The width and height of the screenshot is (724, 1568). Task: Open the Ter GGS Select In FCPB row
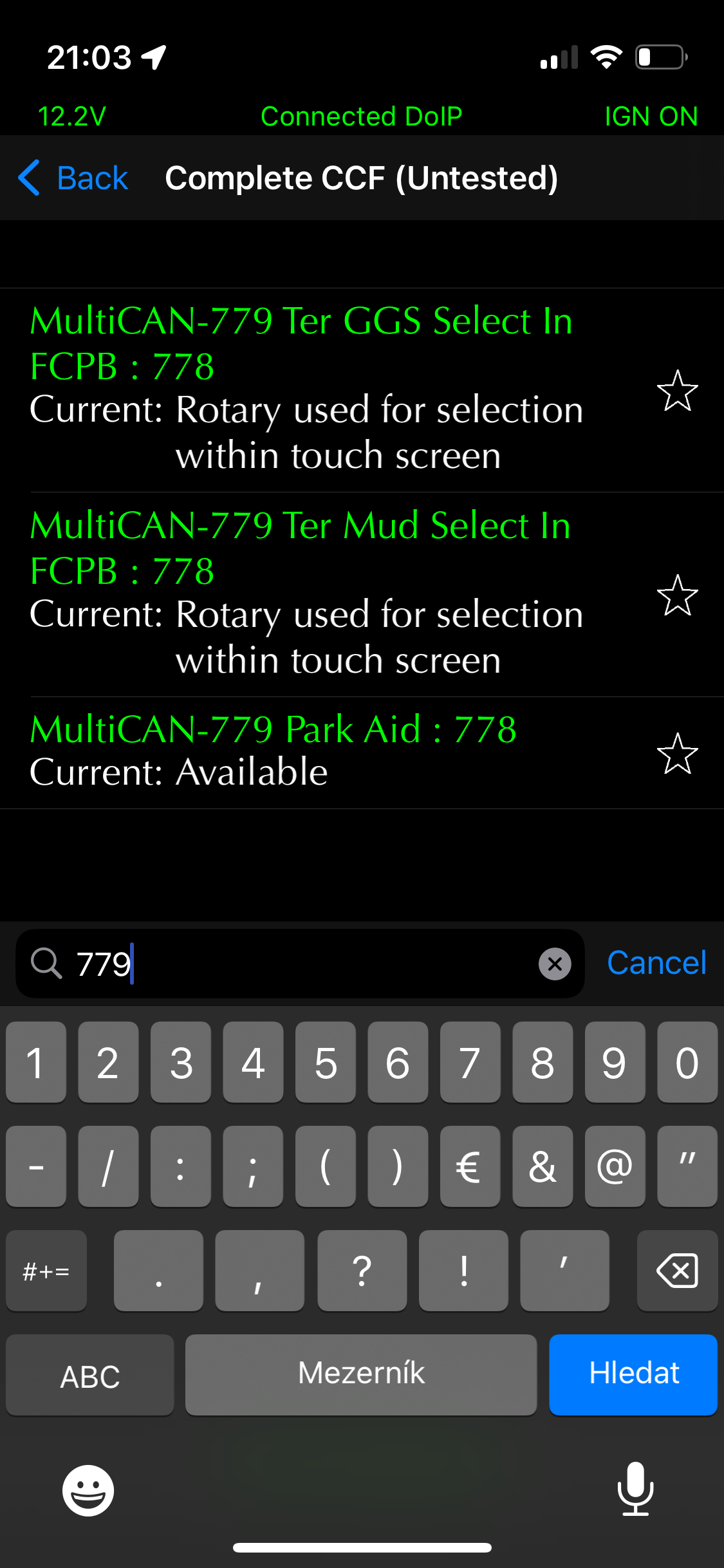tap(362, 390)
